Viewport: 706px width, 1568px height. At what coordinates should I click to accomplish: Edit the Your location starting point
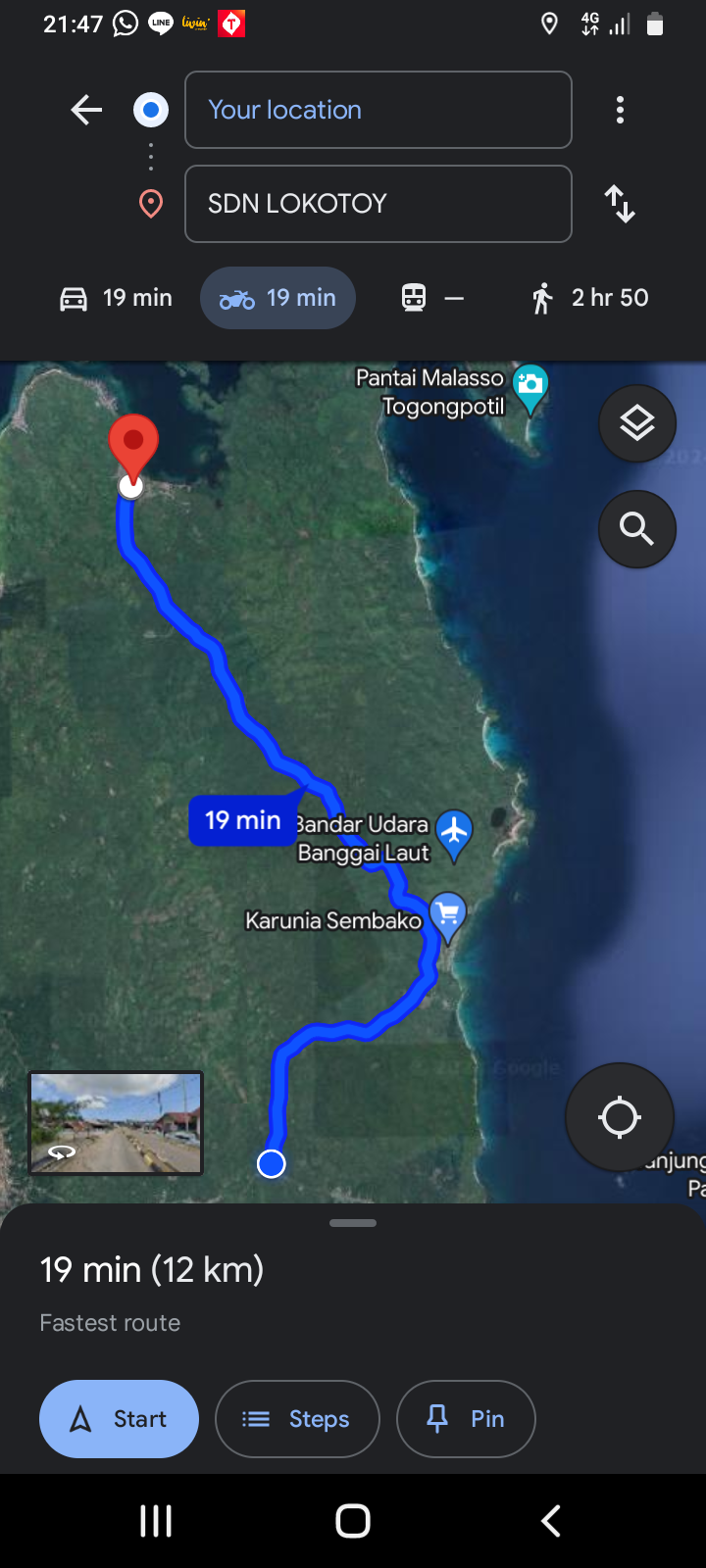[x=378, y=110]
